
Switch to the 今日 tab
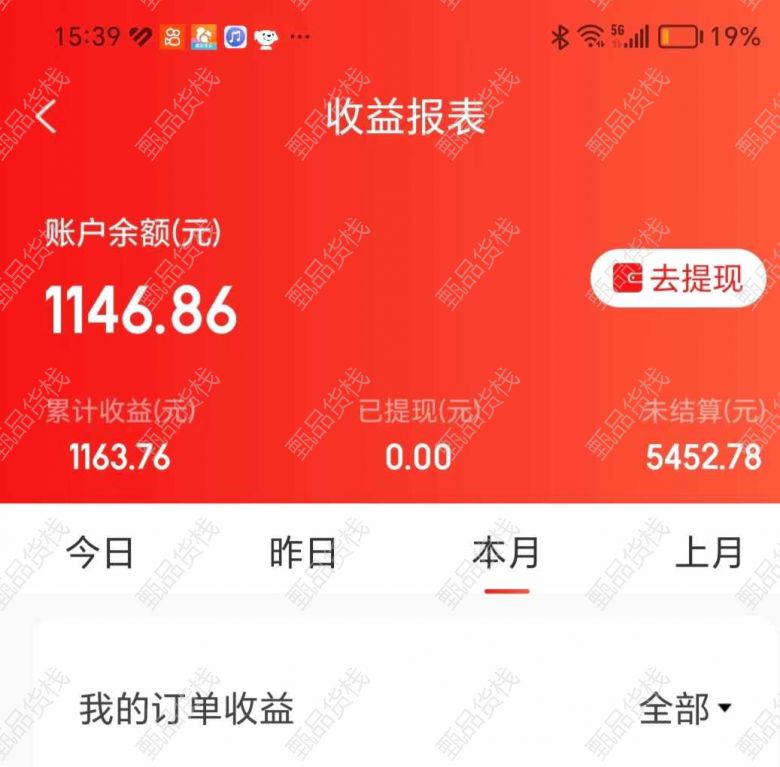tap(100, 553)
